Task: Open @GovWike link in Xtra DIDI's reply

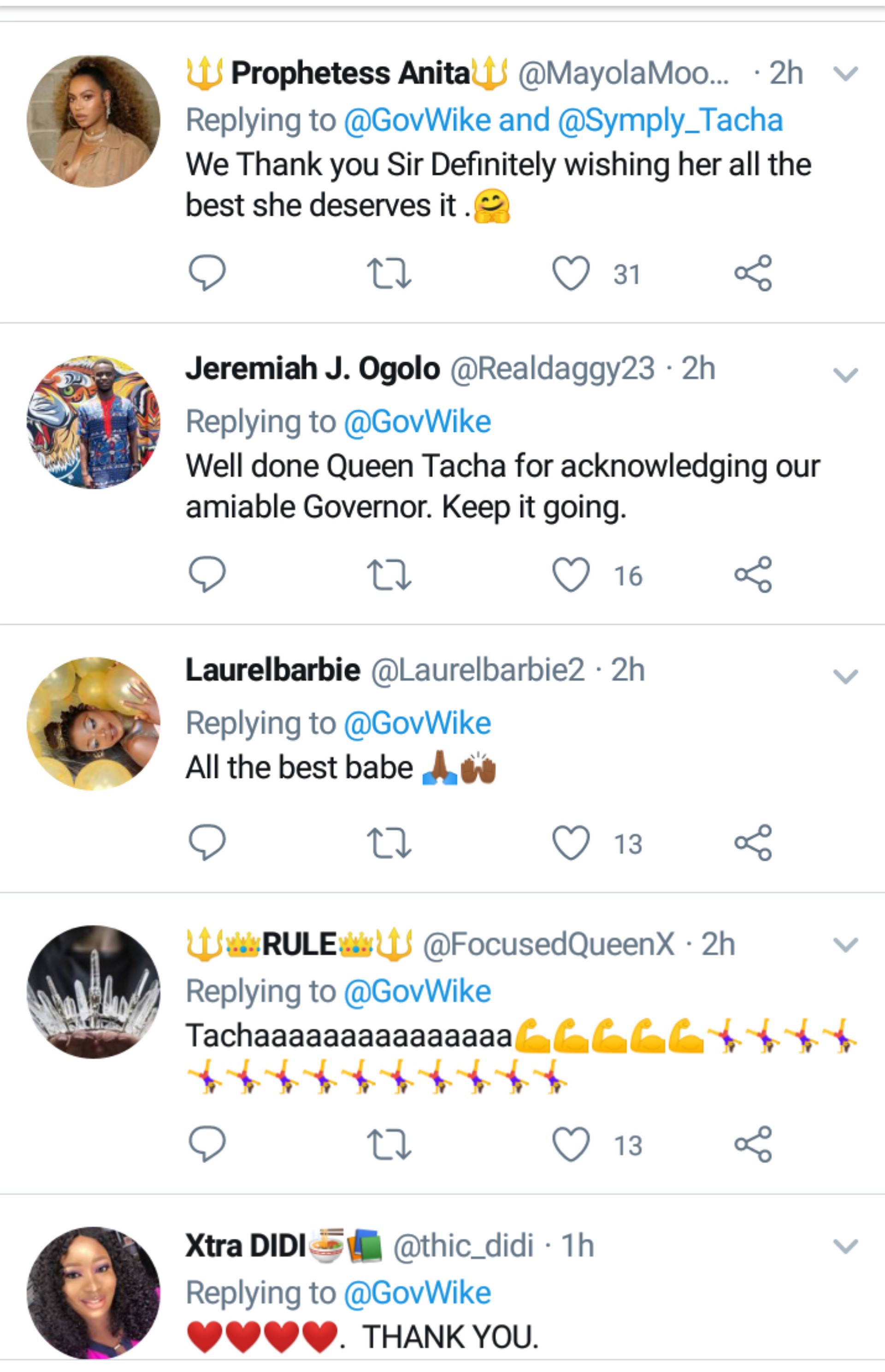Action: tap(417, 1293)
